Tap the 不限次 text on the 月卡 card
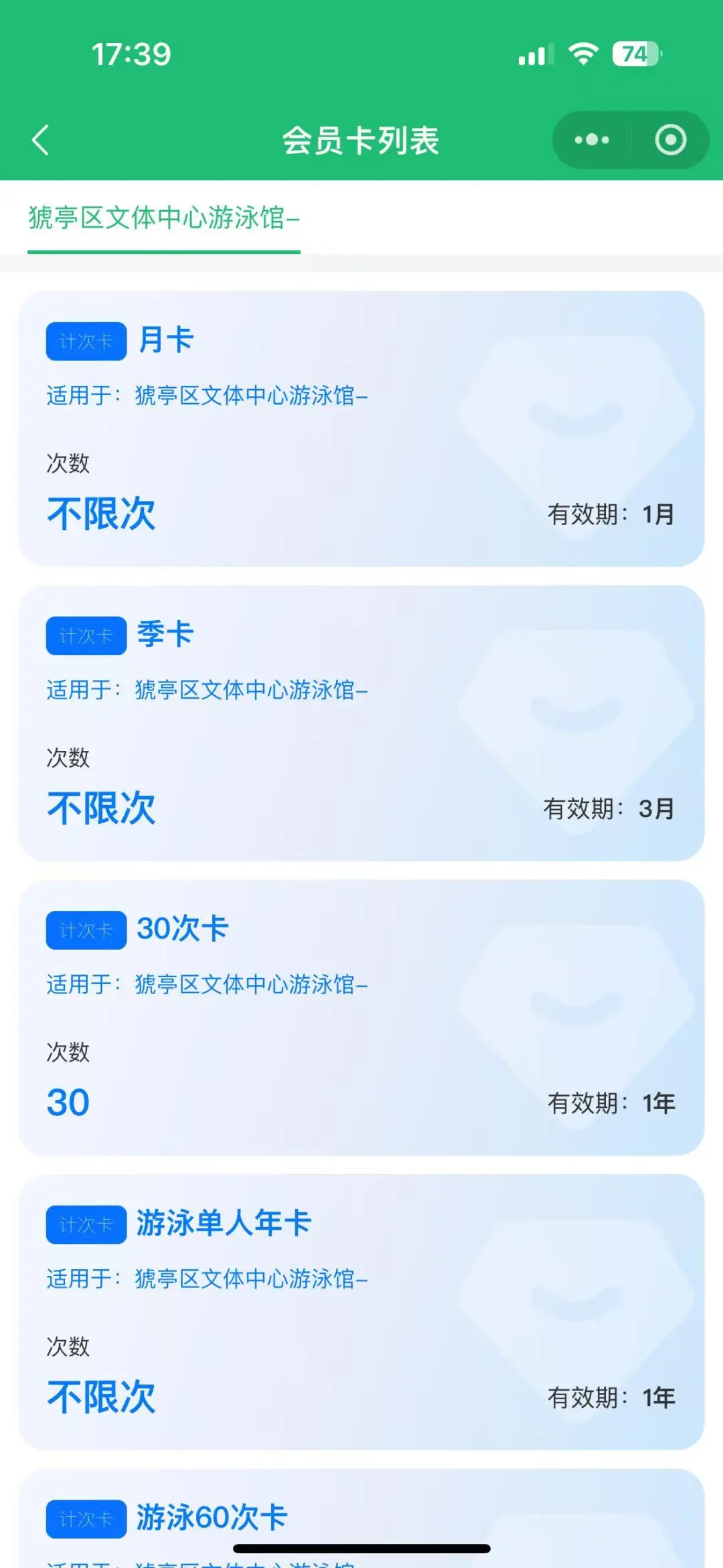 pyautogui.click(x=101, y=514)
